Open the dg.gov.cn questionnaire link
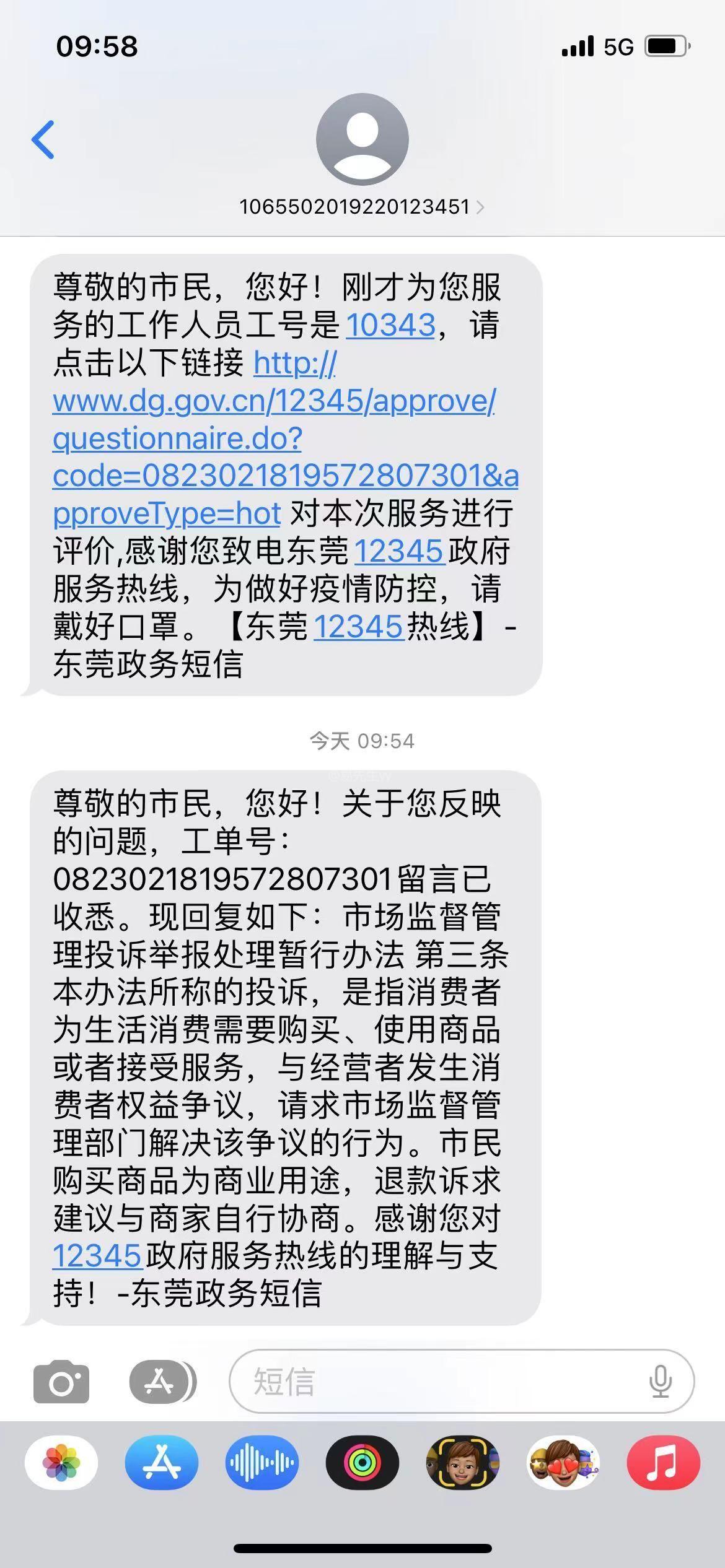Viewport: 725px width, 1568px height. click(273, 401)
